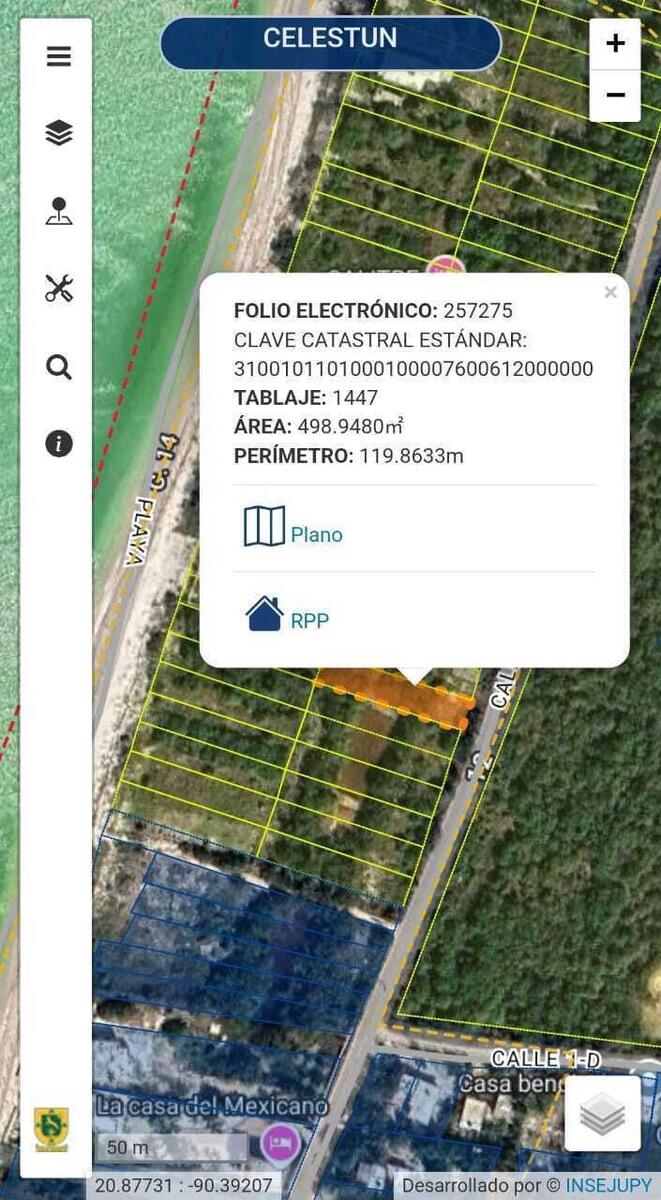Open the hamburger menu

(x=59, y=56)
